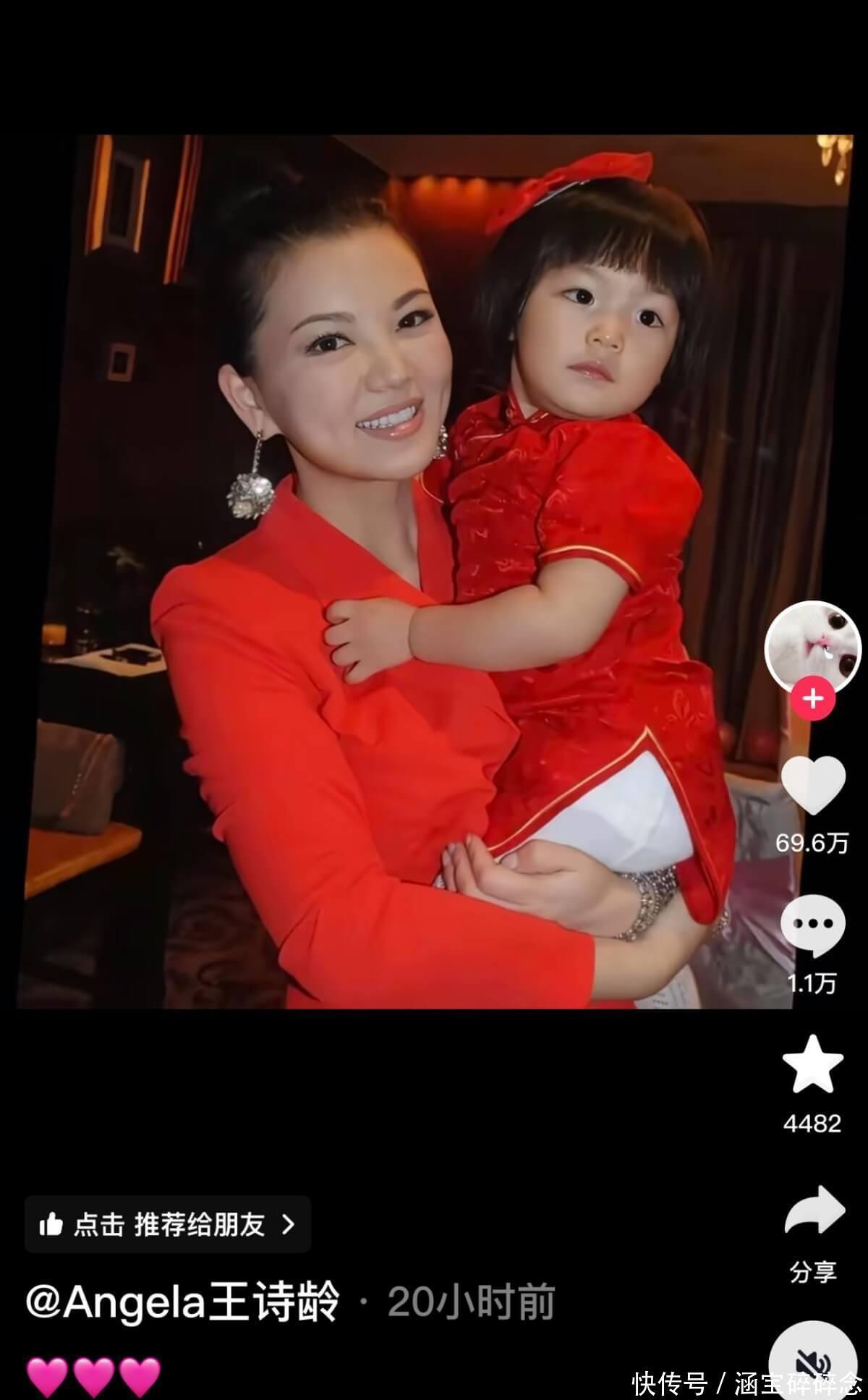Open the comments section
Viewport: 868px width, 1400px height.
pos(813,925)
